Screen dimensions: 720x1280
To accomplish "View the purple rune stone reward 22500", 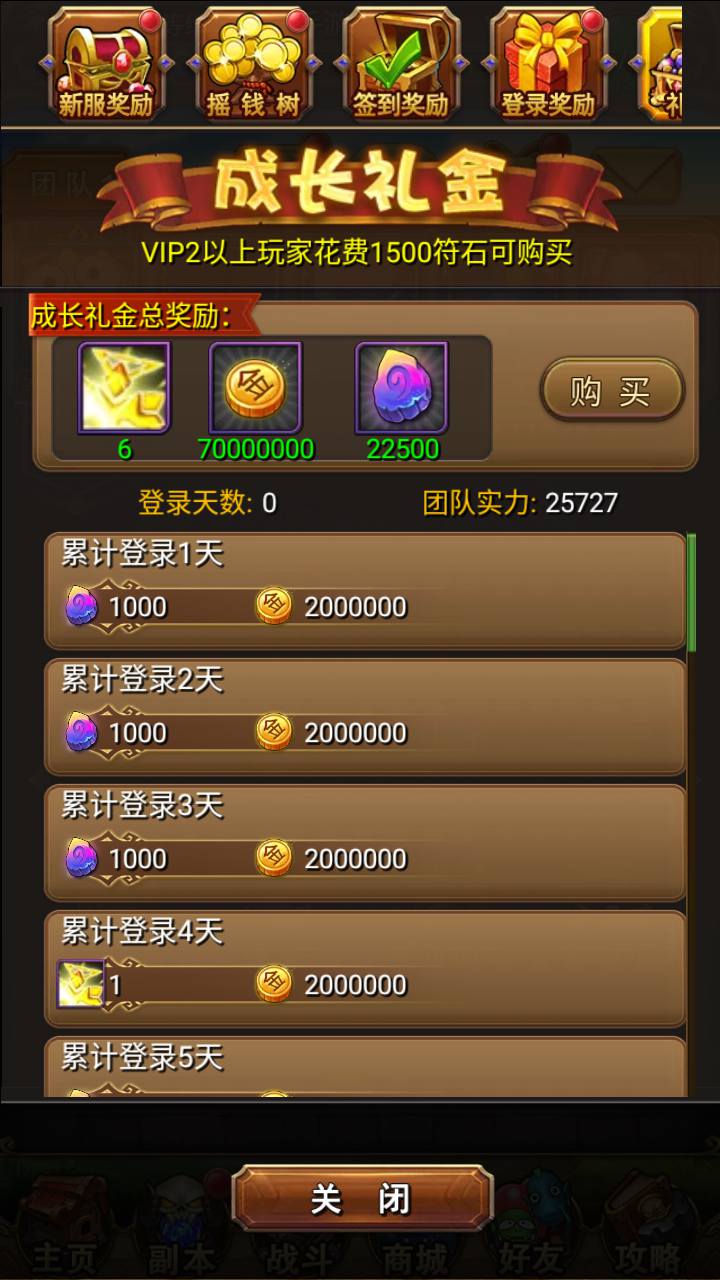I will click(x=401, y=388).
